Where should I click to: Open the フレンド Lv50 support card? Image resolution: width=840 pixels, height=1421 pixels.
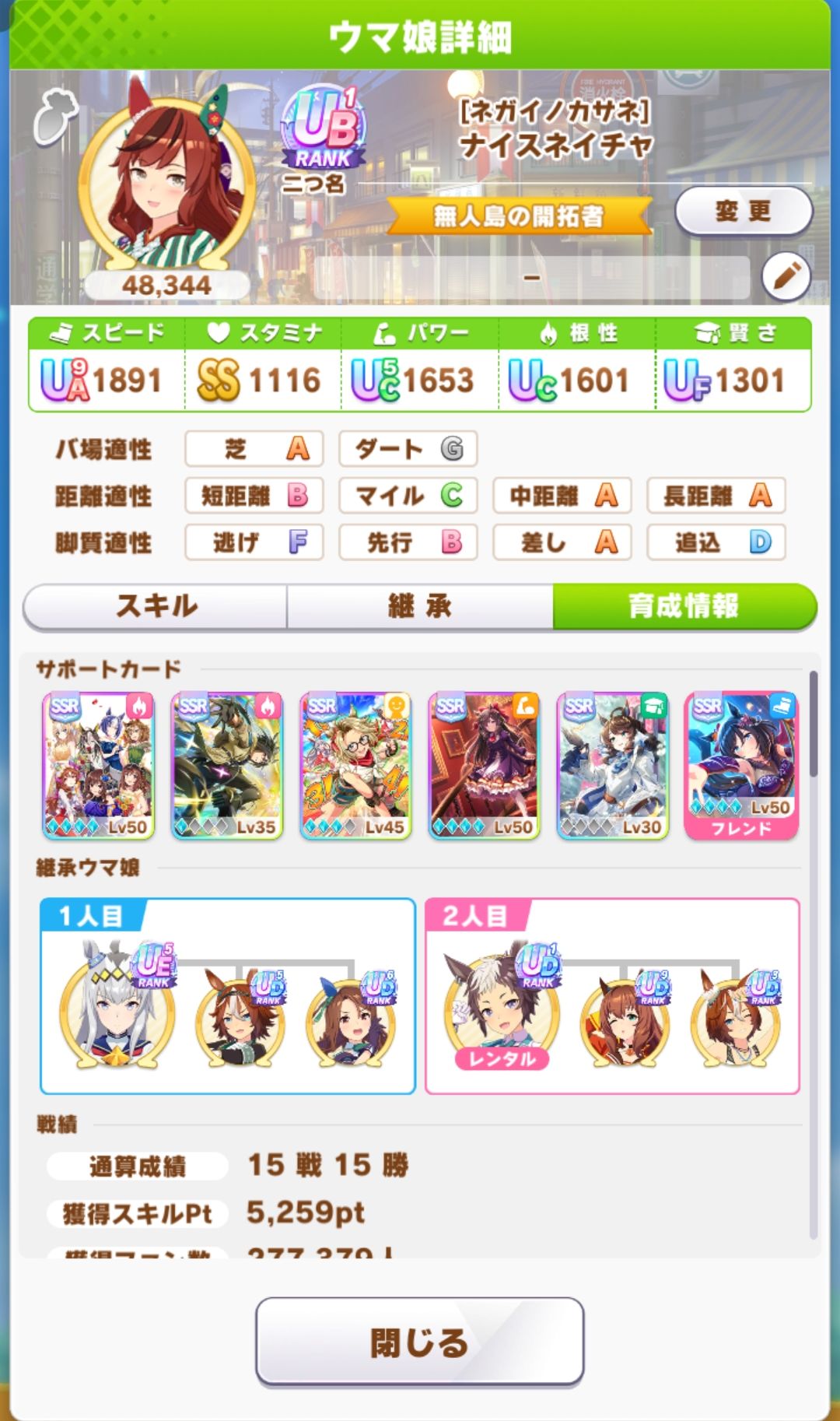741,765
